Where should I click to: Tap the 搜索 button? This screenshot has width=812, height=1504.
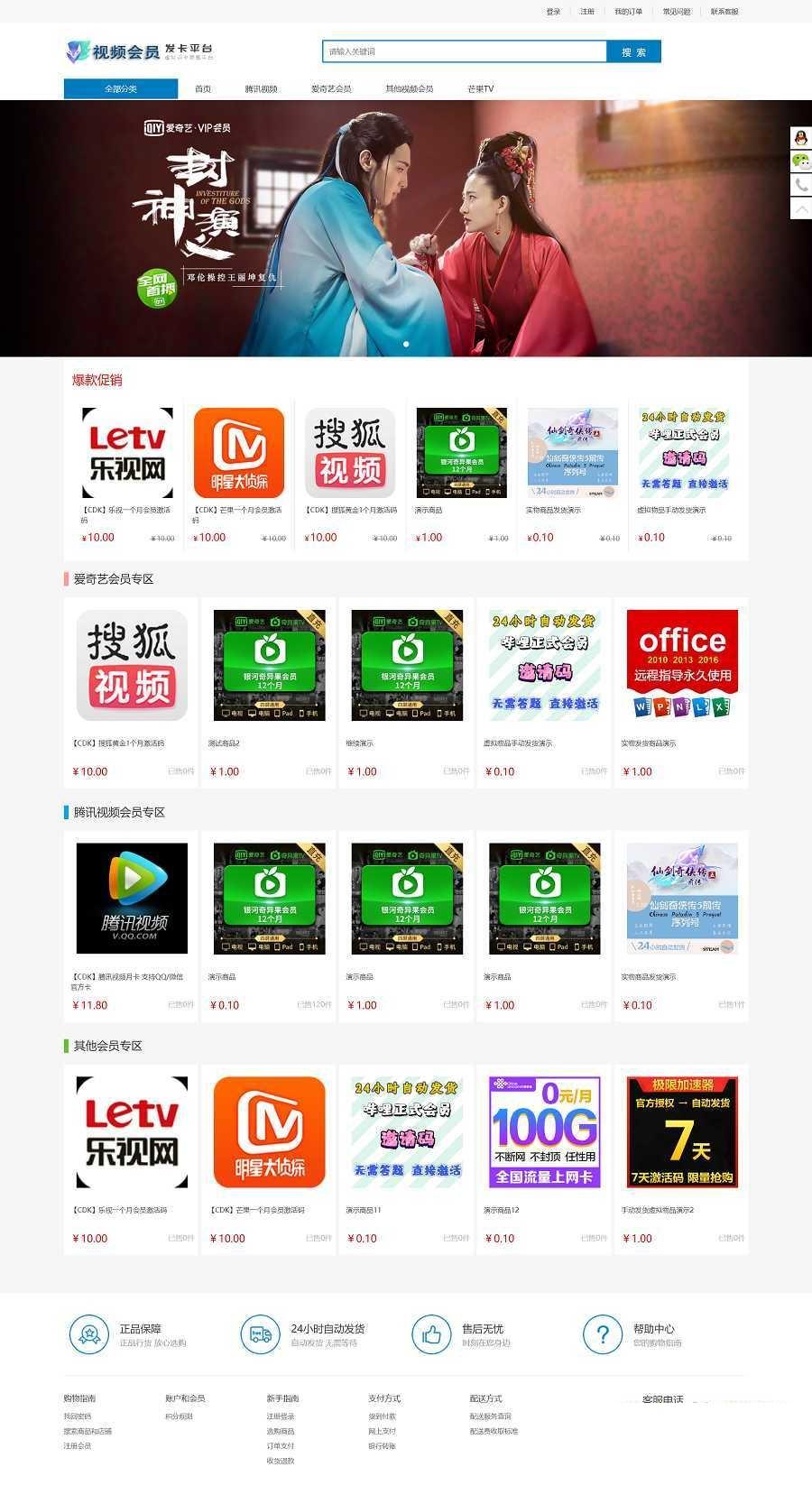pyautogui.click(x=633, y=52)
